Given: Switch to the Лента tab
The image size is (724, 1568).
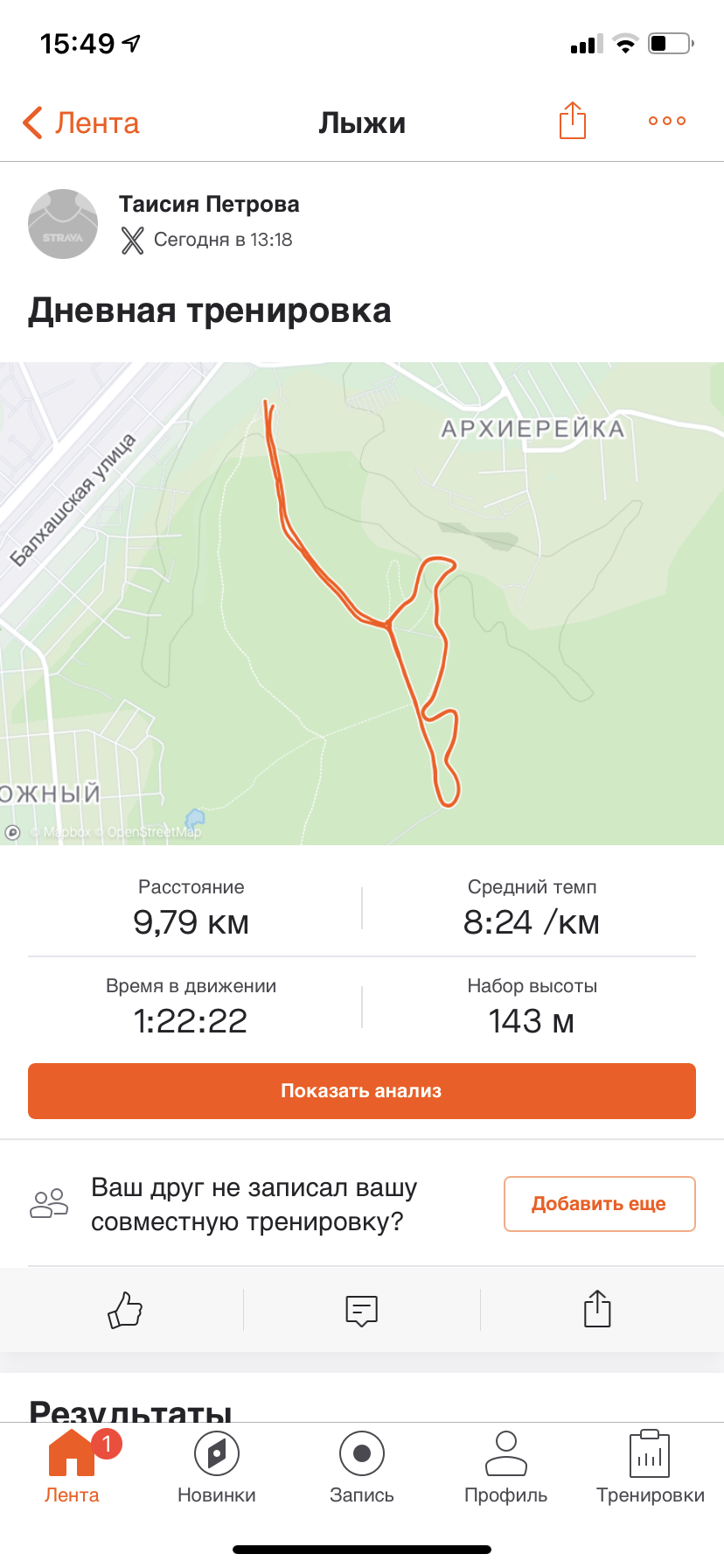Looking at the screenshot, I should coord(72,1466).
